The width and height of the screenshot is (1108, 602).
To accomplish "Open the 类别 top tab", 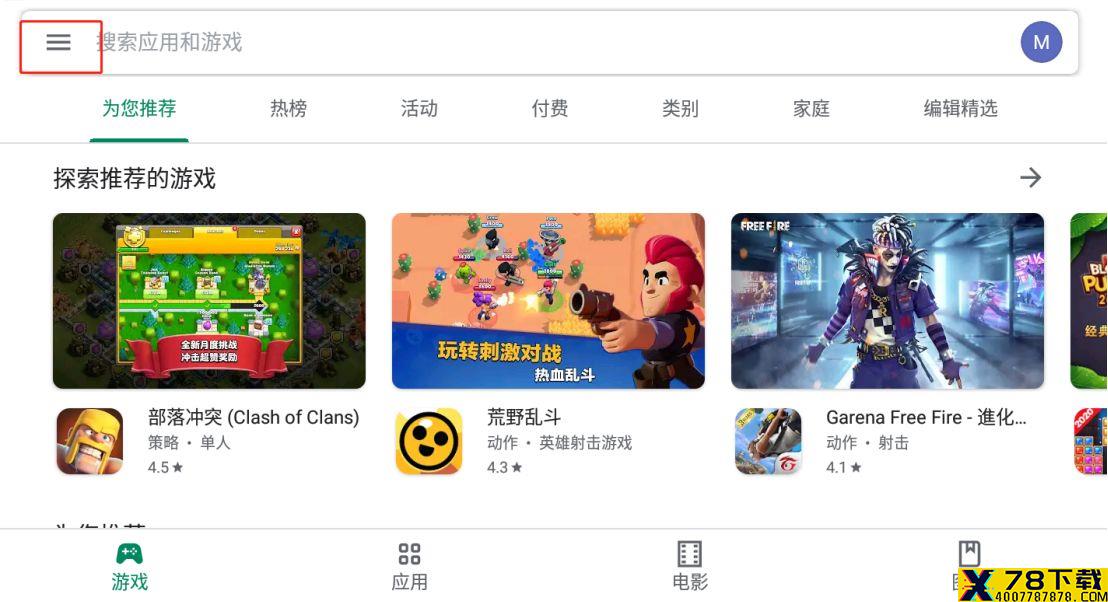I will point(680,108).
